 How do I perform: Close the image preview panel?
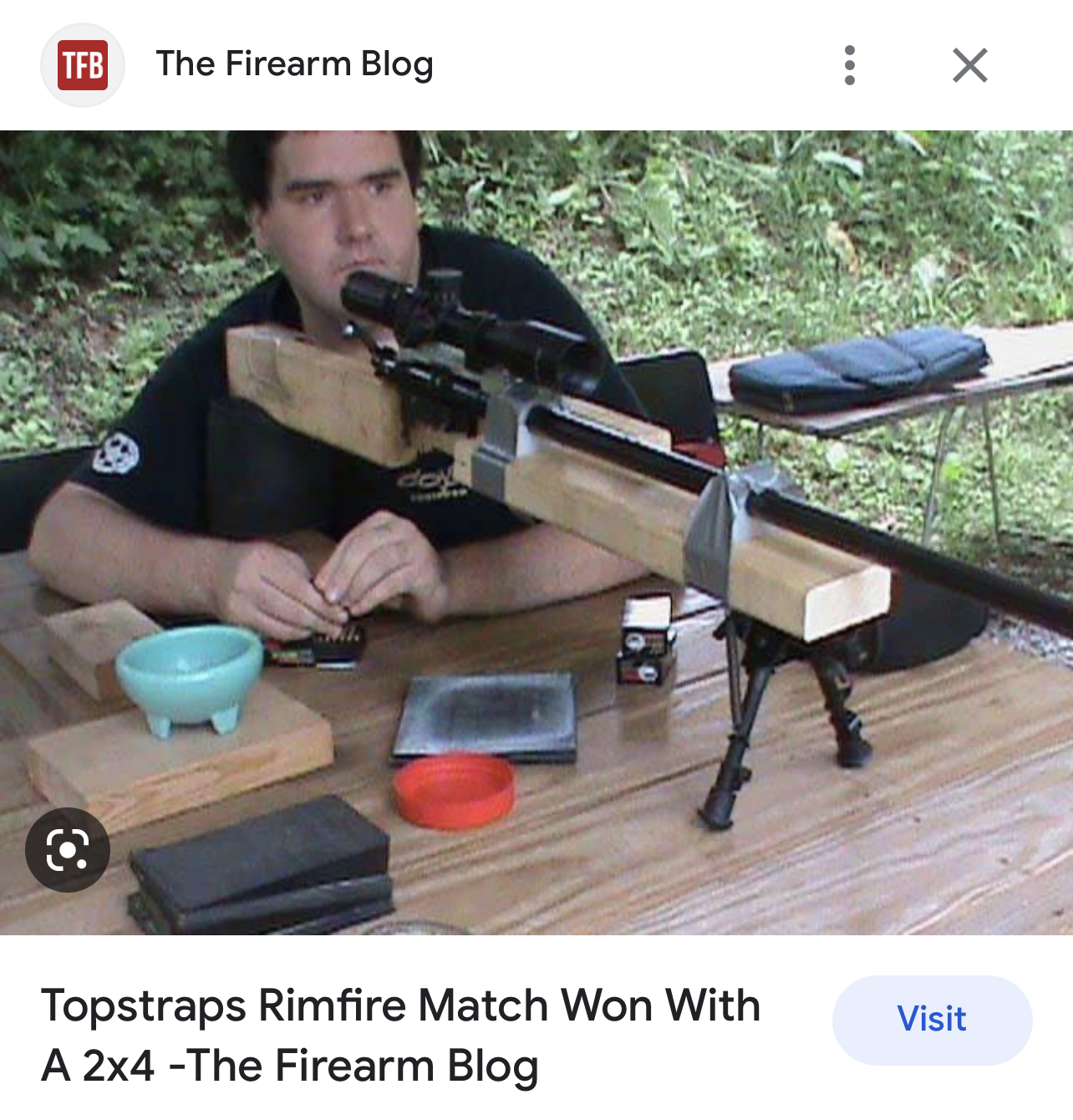(969, 65)
